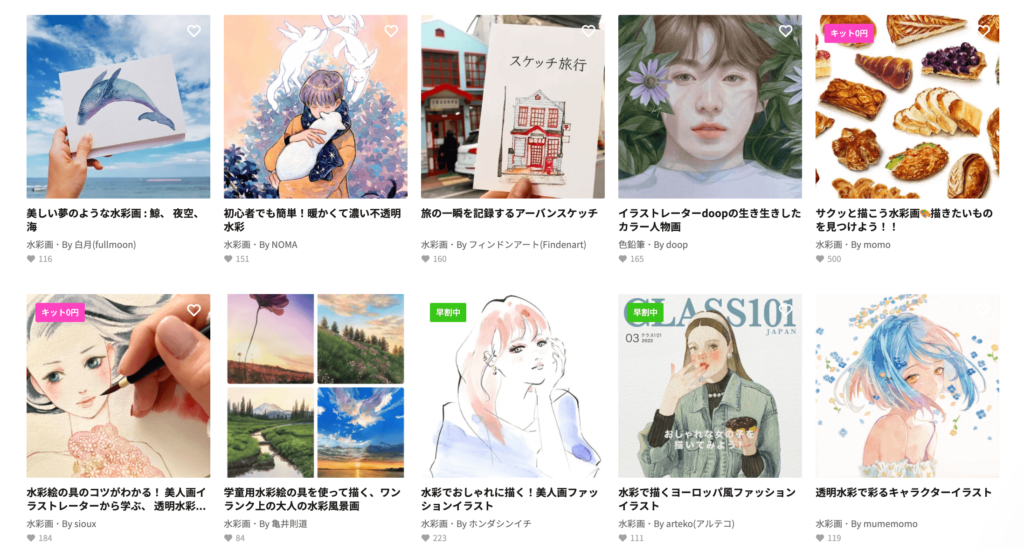Open ホンダシンイチ's fashion illustration class
The height and width of the screenshot is (549, 1024).
tap(512, 386)
